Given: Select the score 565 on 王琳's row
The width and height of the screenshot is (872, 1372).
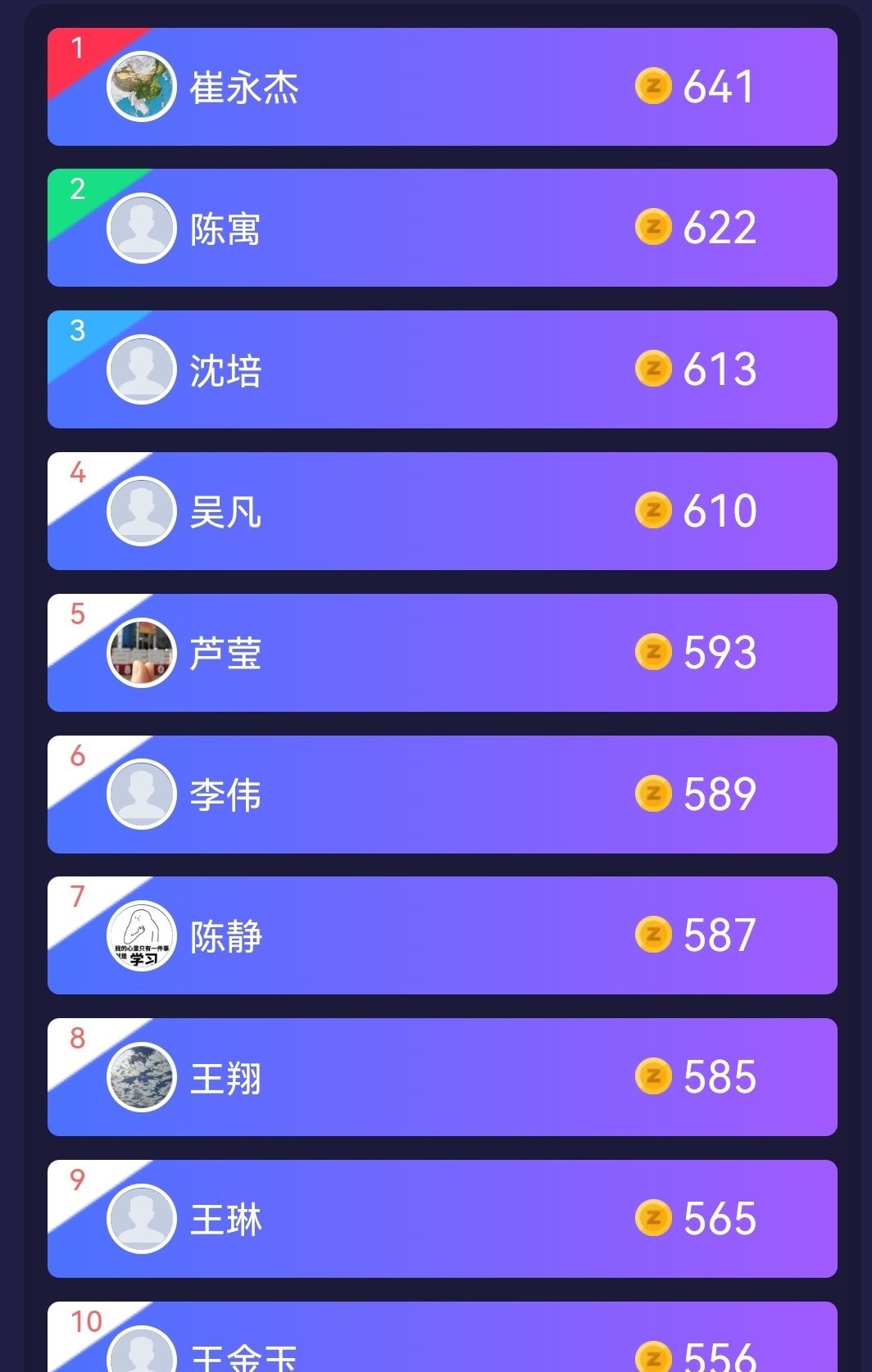Looking at the screenshot, I should pyautogui.click(x=719, y=1219).
